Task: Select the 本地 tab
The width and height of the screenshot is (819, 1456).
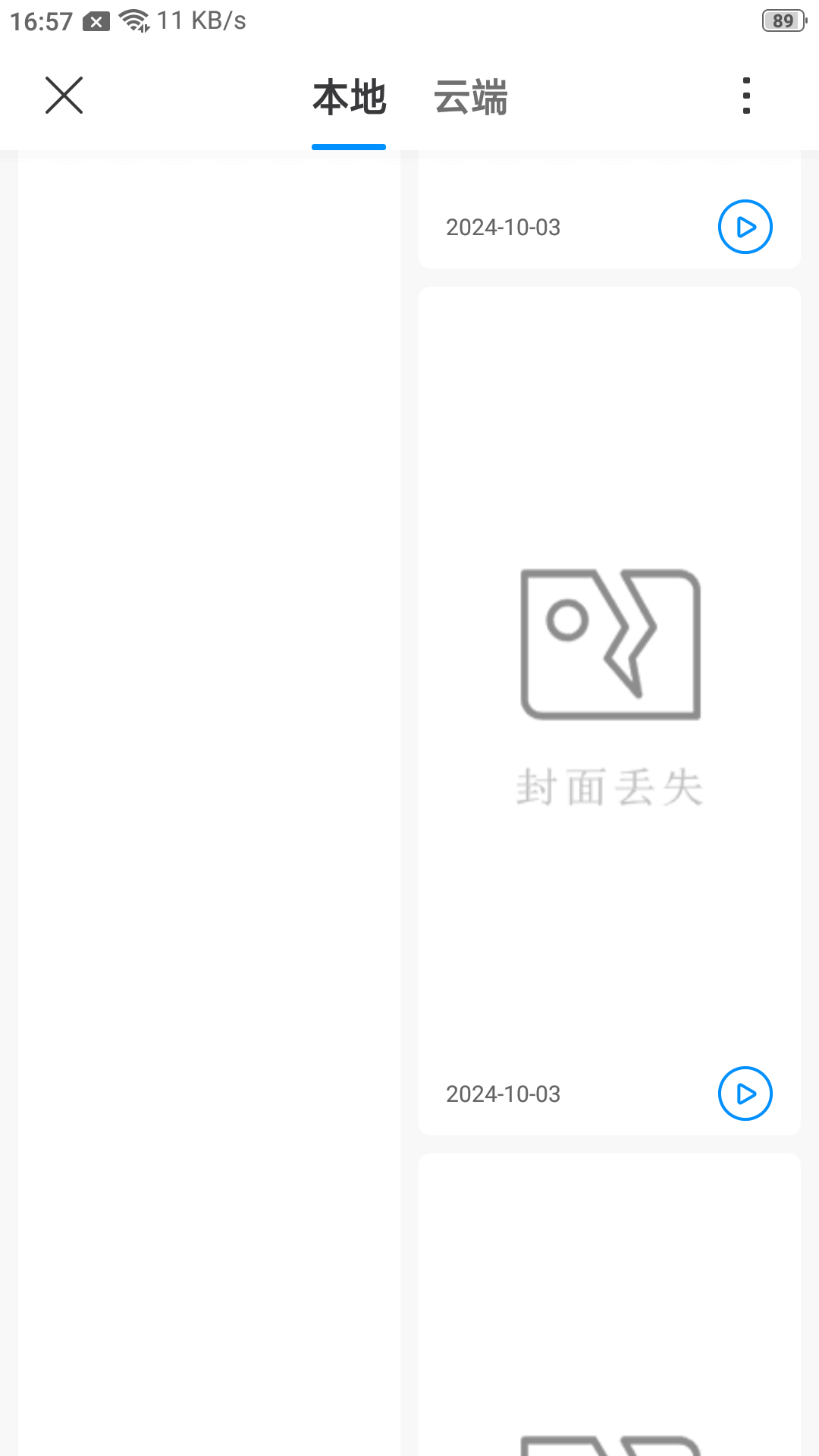Action: [349, 98]
